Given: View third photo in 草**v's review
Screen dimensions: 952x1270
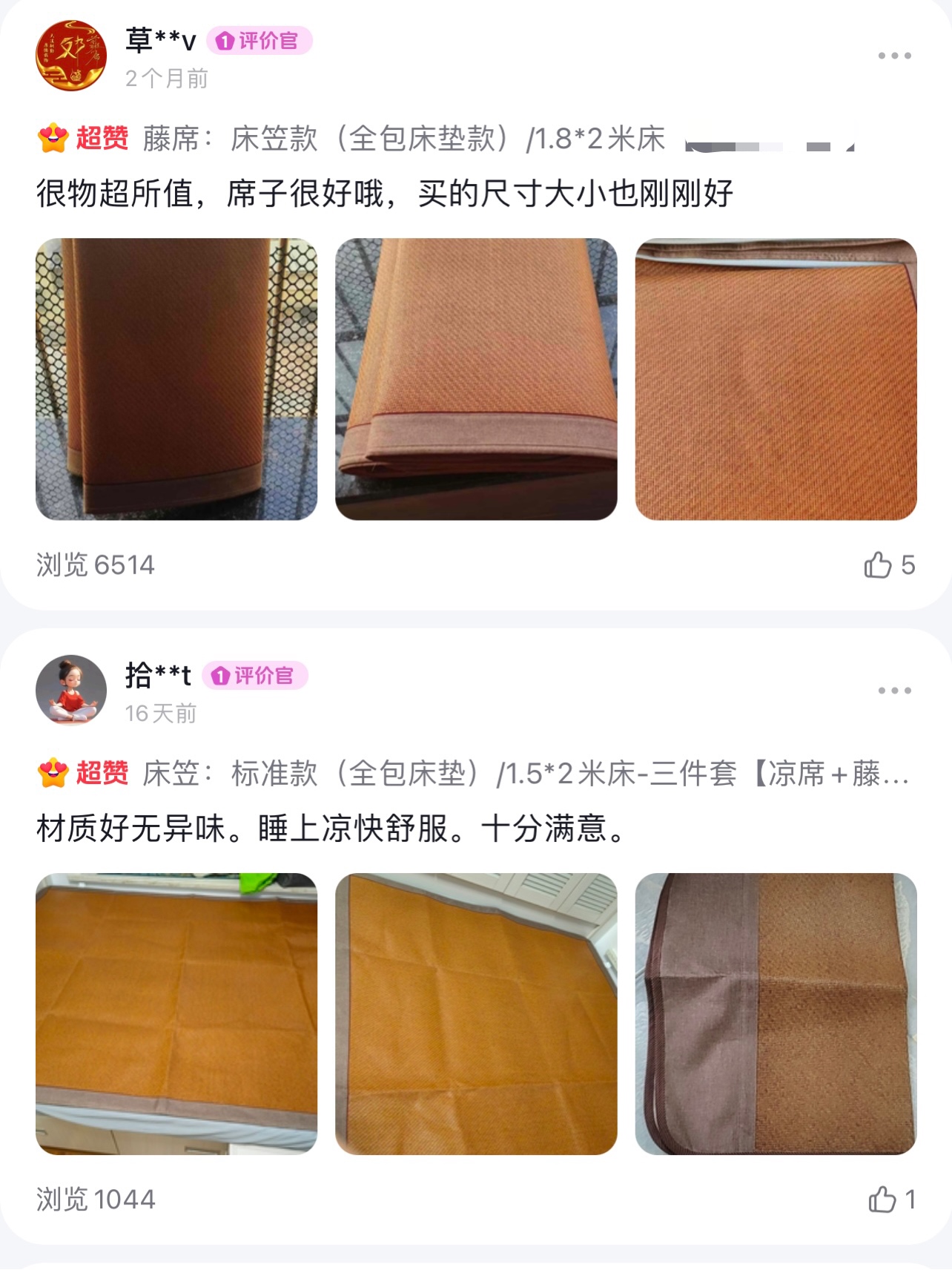Looking at the screenshot, I should coord(776,379).
